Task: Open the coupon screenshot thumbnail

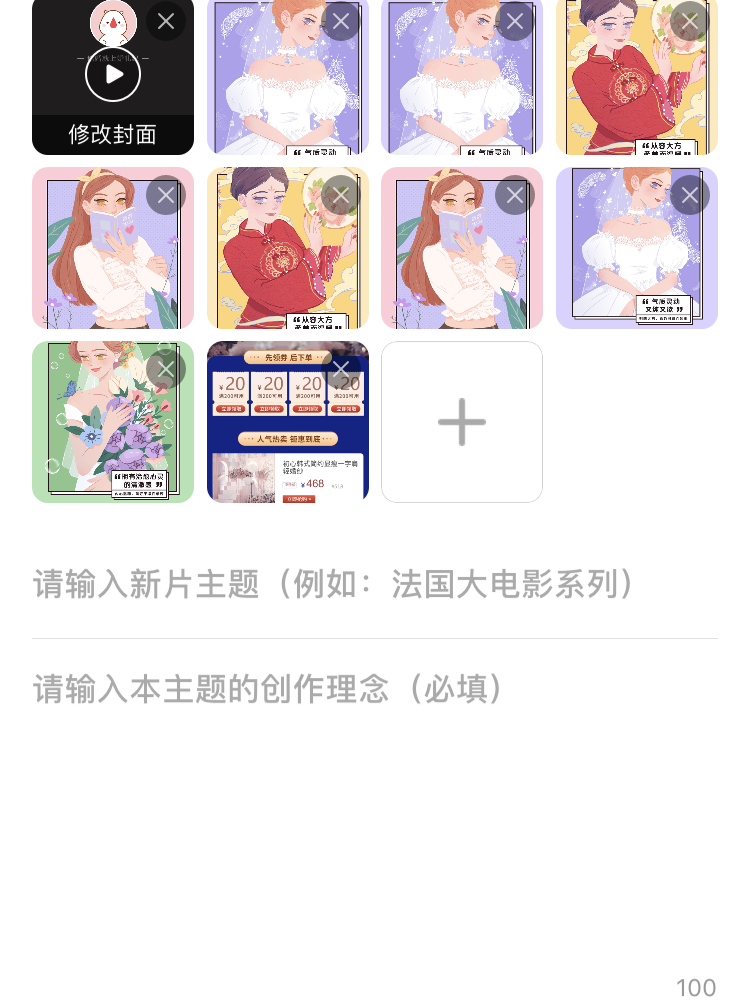Action: click(287, 440)
